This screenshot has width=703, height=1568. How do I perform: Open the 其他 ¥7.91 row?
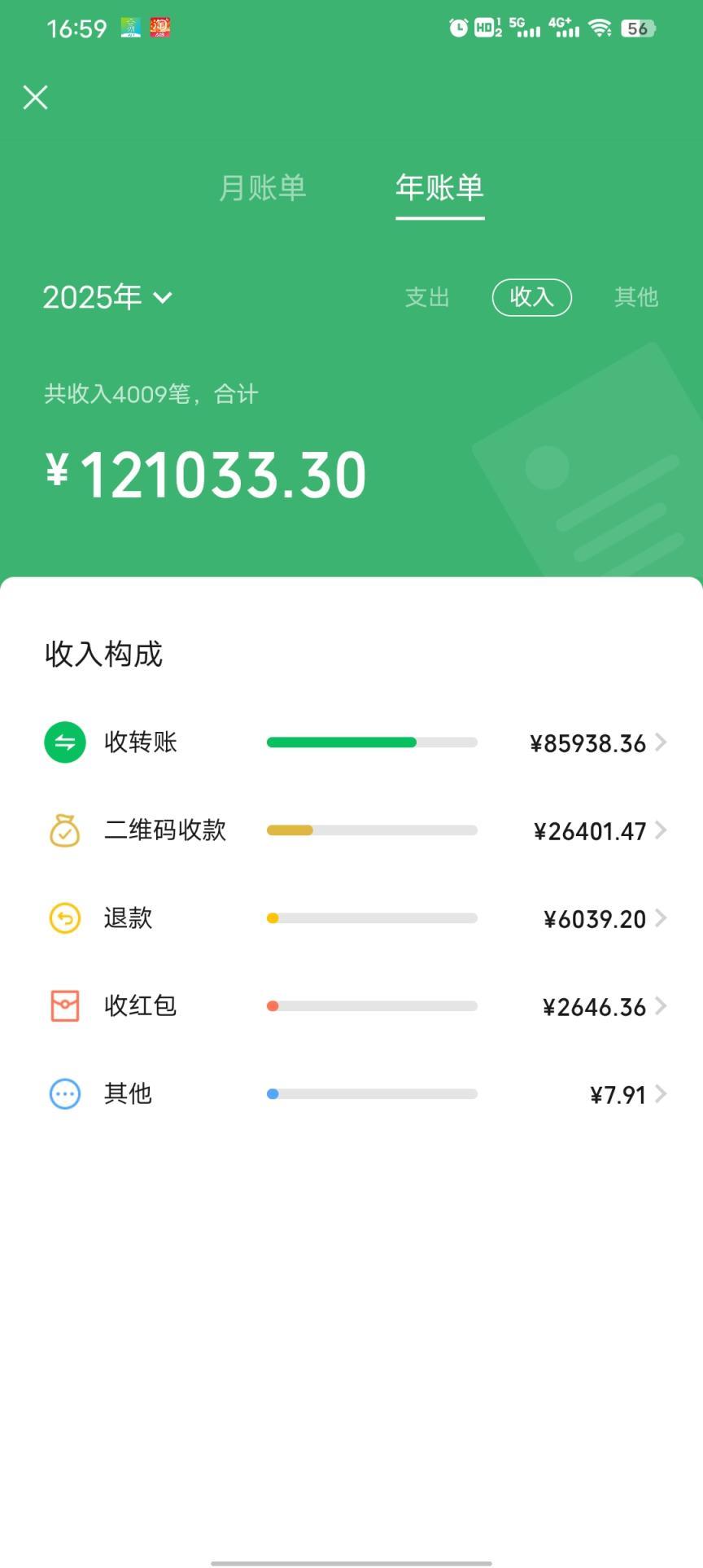tap(351, 1094)
